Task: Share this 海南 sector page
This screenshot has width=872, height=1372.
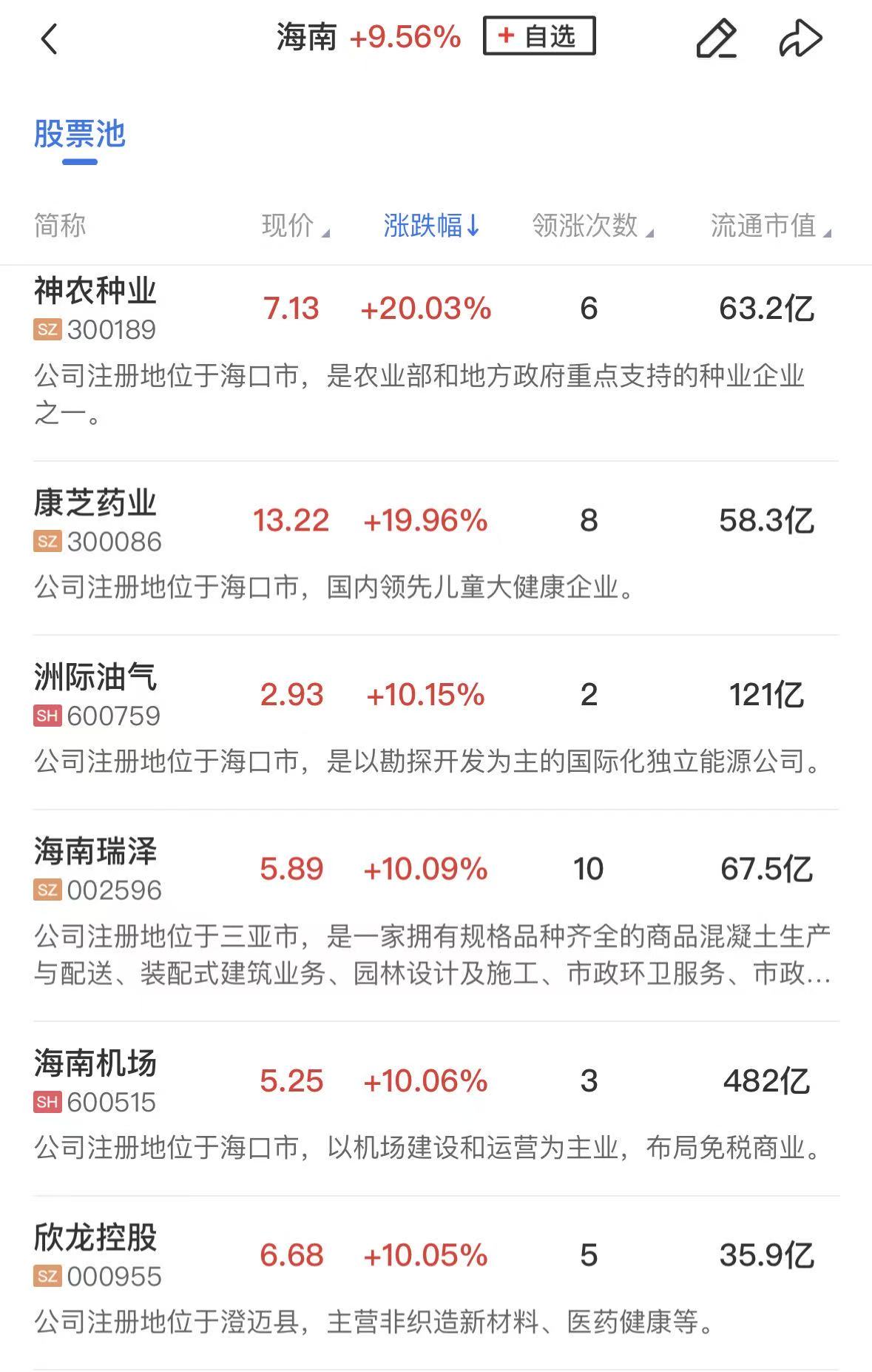Action: click(800, 38)
